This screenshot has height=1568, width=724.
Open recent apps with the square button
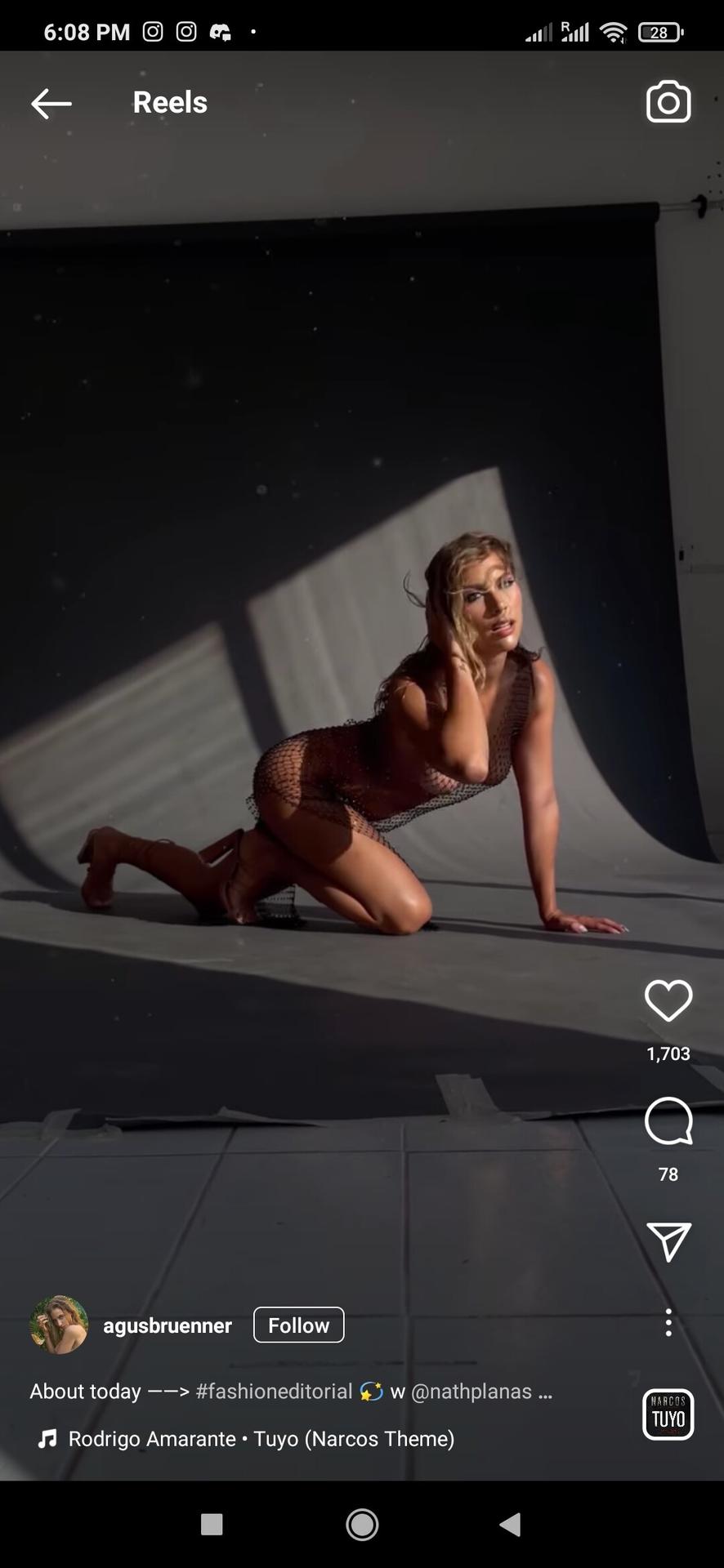coord(212,1524)
